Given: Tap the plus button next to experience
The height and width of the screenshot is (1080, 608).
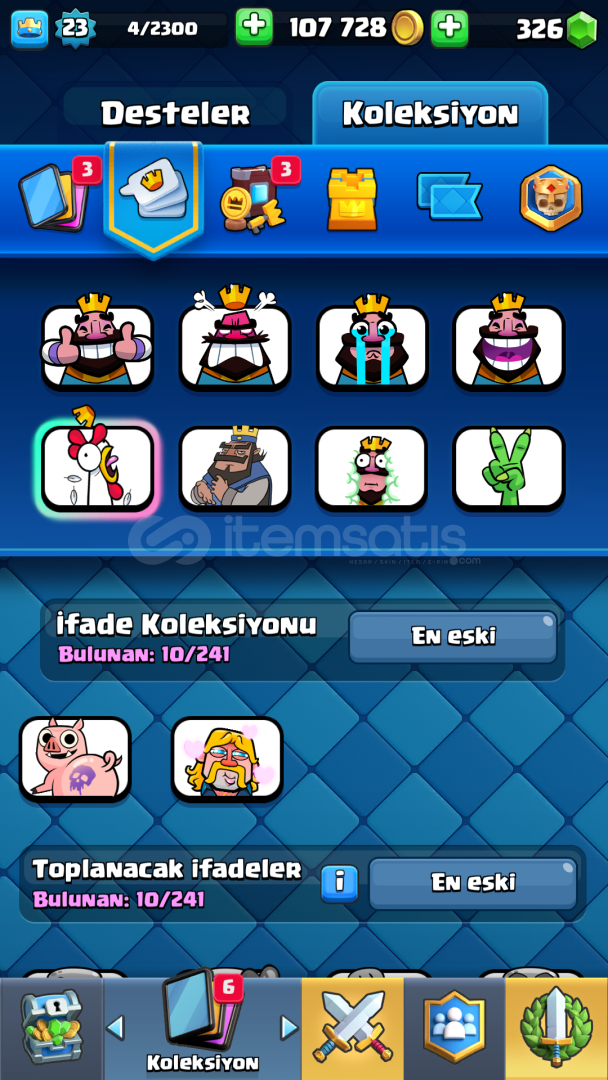Looking at the screenshot, I should tap(254, 28).
